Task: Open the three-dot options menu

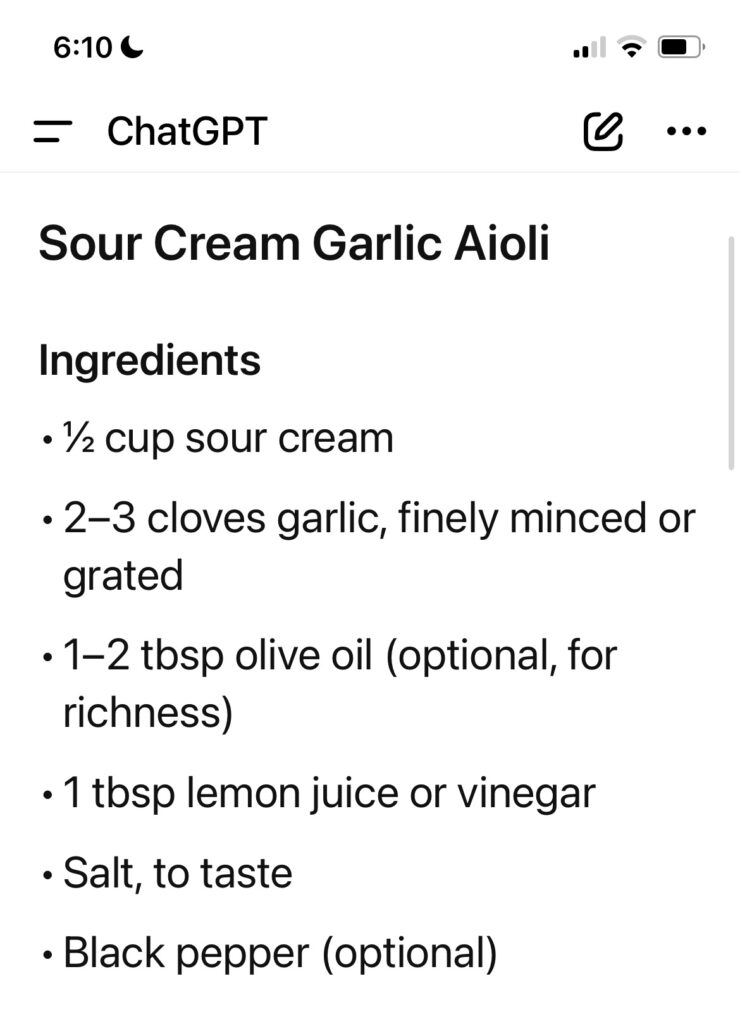Action: click(x=686, y=131)
